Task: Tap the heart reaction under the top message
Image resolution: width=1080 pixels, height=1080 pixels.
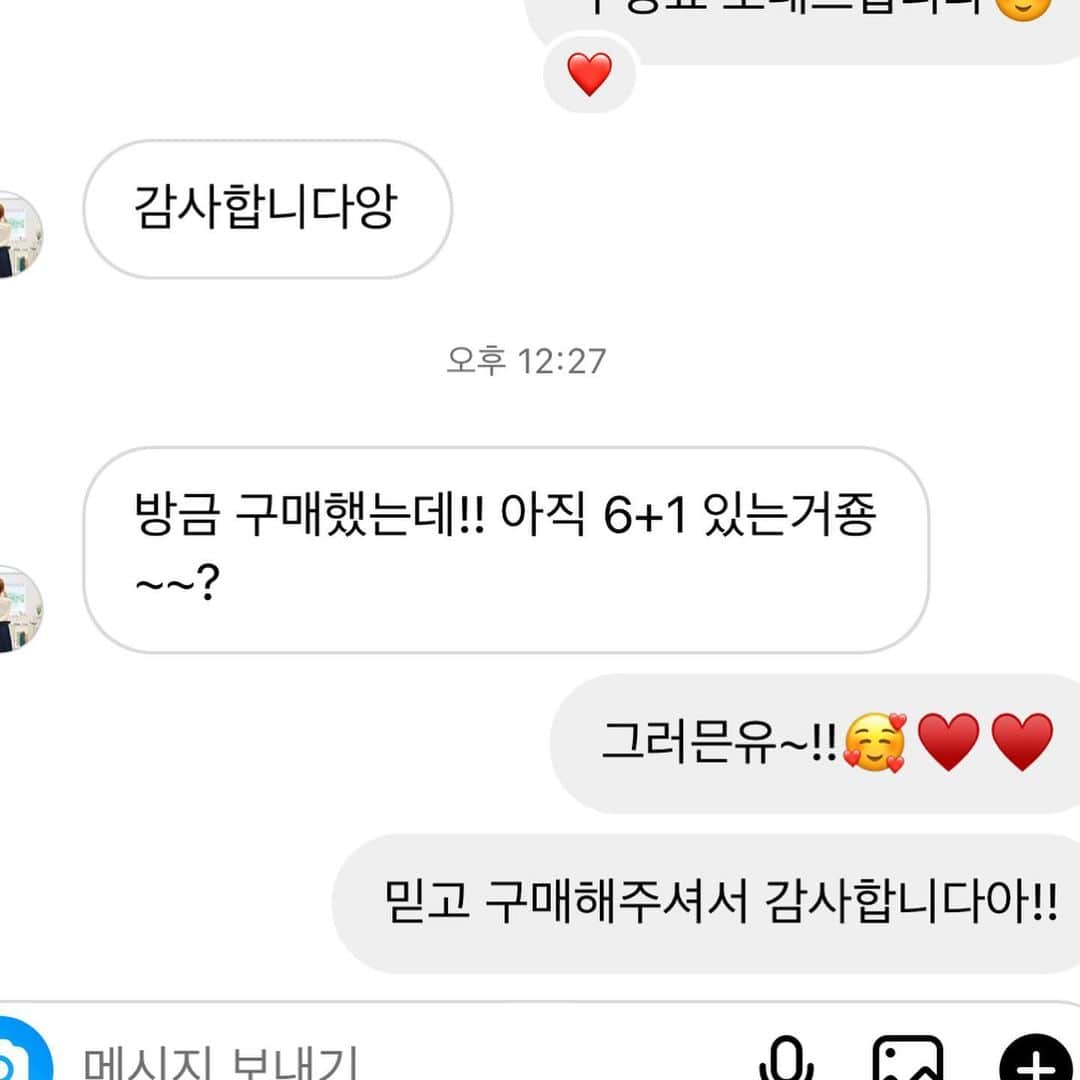Action: pyautogui.click(x=590, y=75)
